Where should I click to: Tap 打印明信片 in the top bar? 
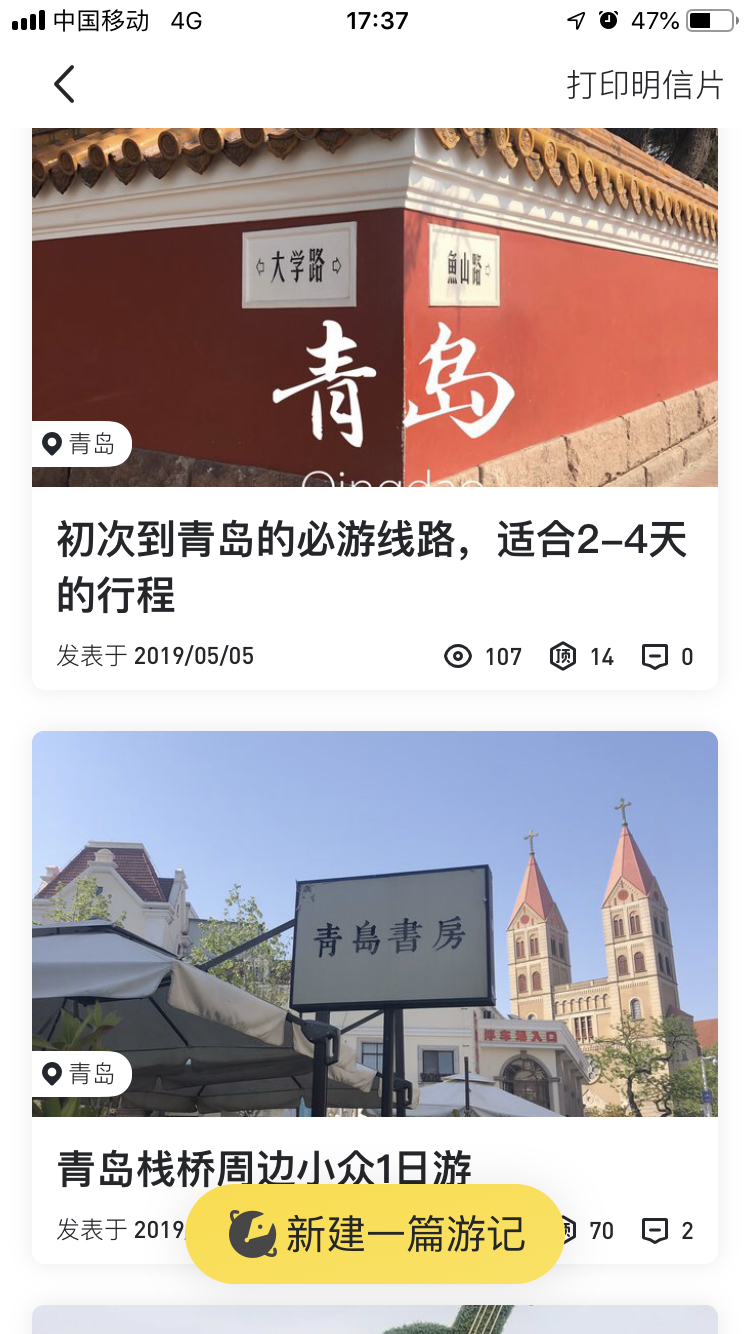[644, 85]
